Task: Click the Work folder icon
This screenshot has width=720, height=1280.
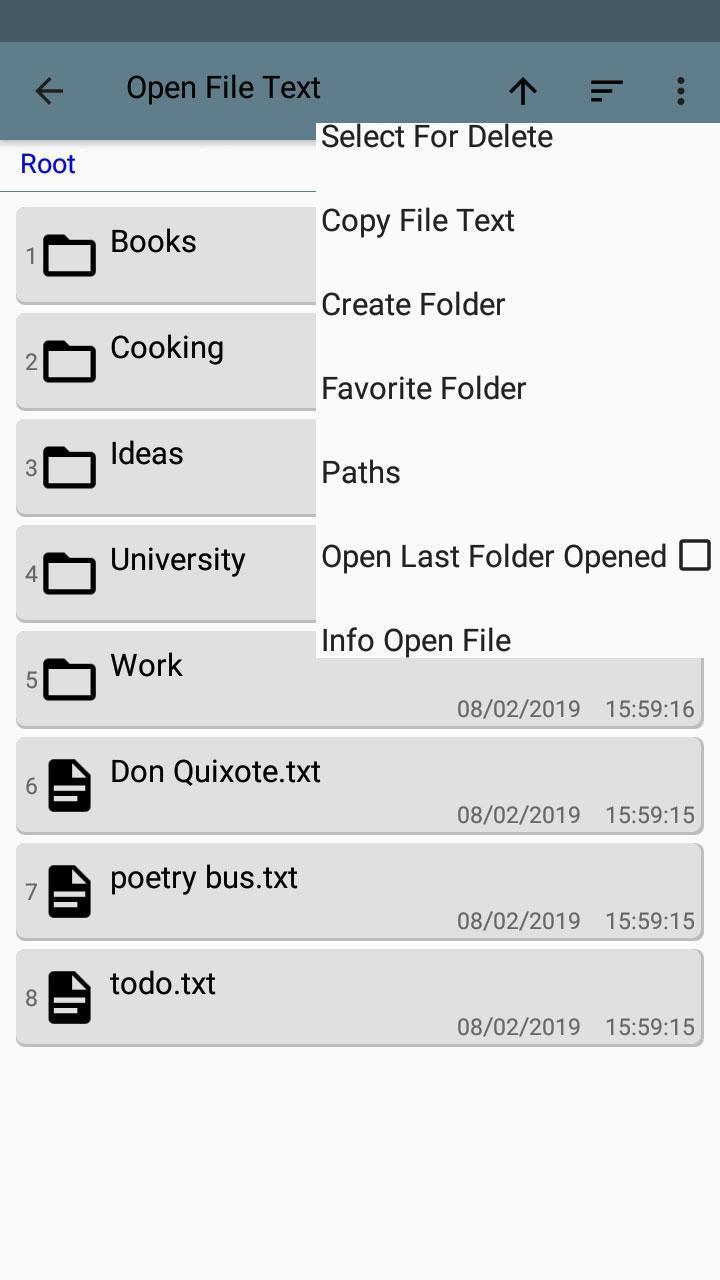Action: pos(68,679)
